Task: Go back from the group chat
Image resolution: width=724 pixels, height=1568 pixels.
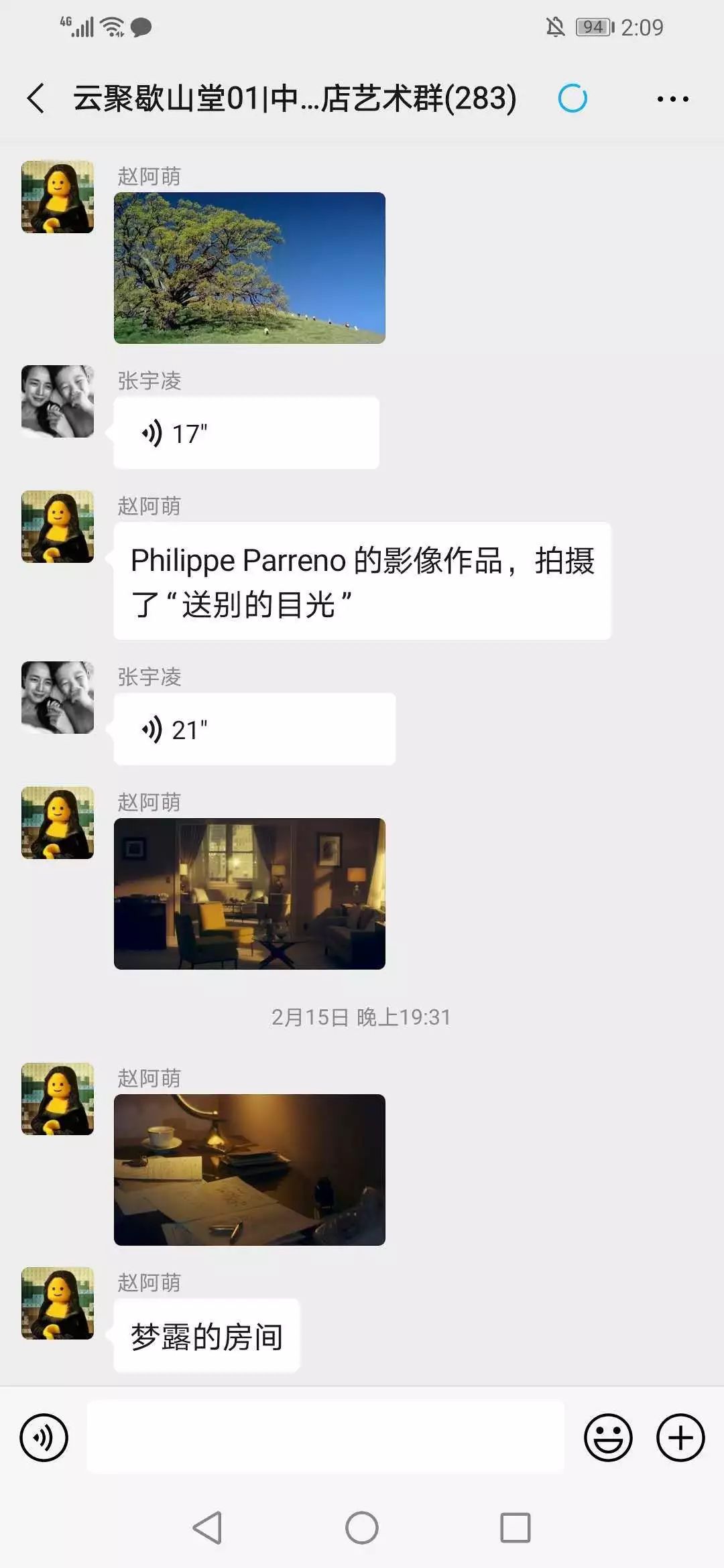Action: (x=36, y=99)
